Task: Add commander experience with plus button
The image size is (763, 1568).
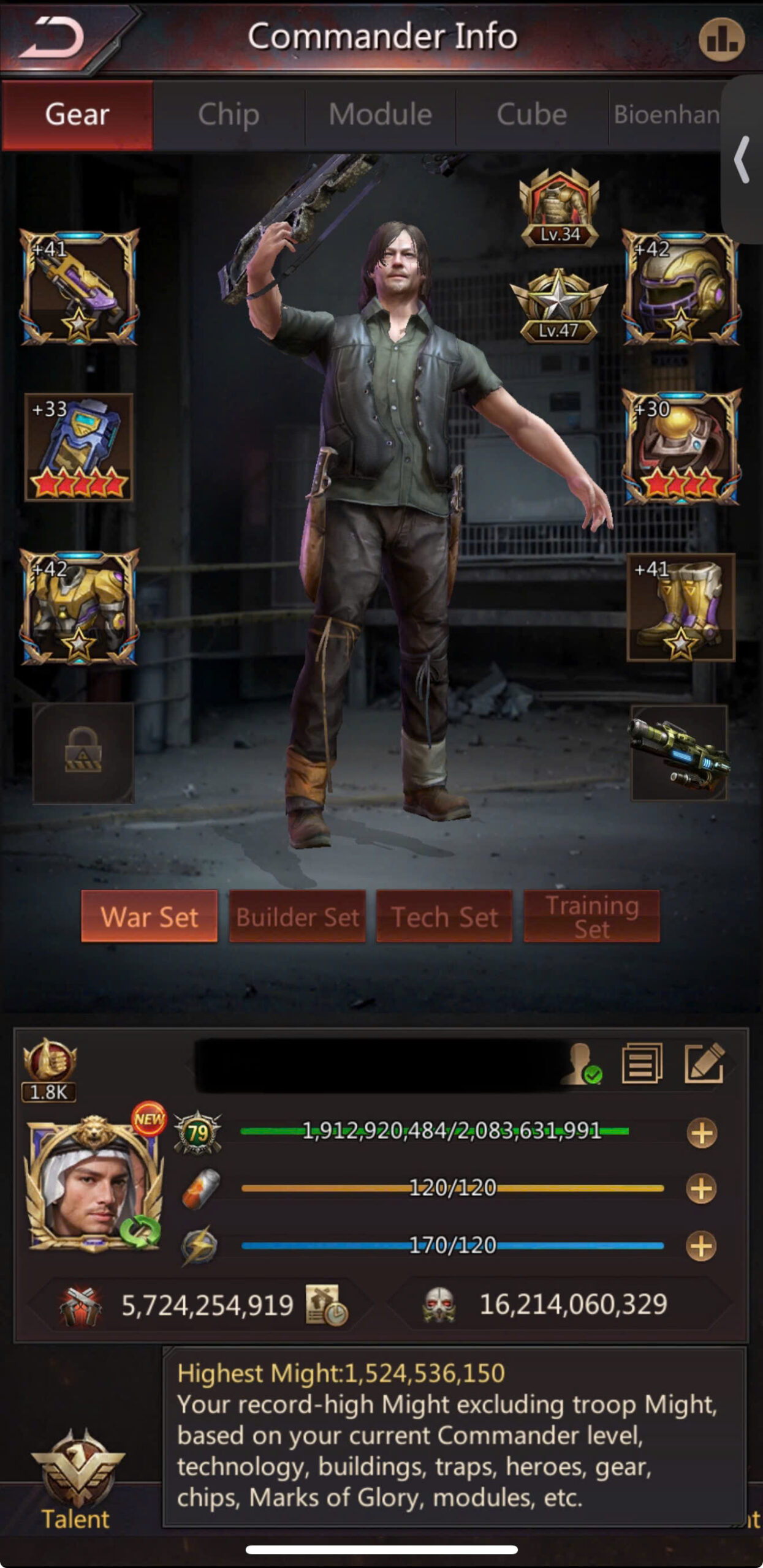Action: click(x=702, y=1133)
